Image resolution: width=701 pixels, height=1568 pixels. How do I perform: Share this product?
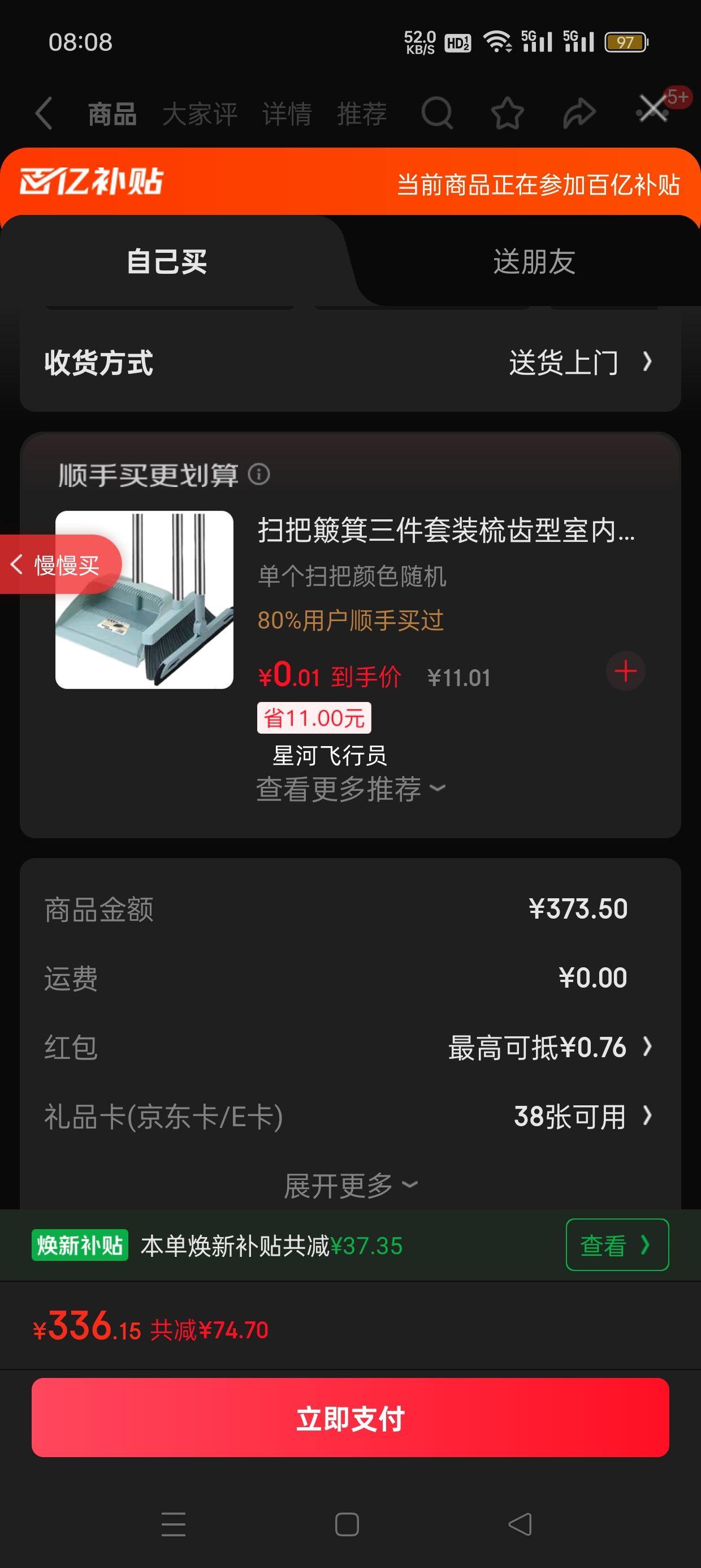tap(579, 113)
